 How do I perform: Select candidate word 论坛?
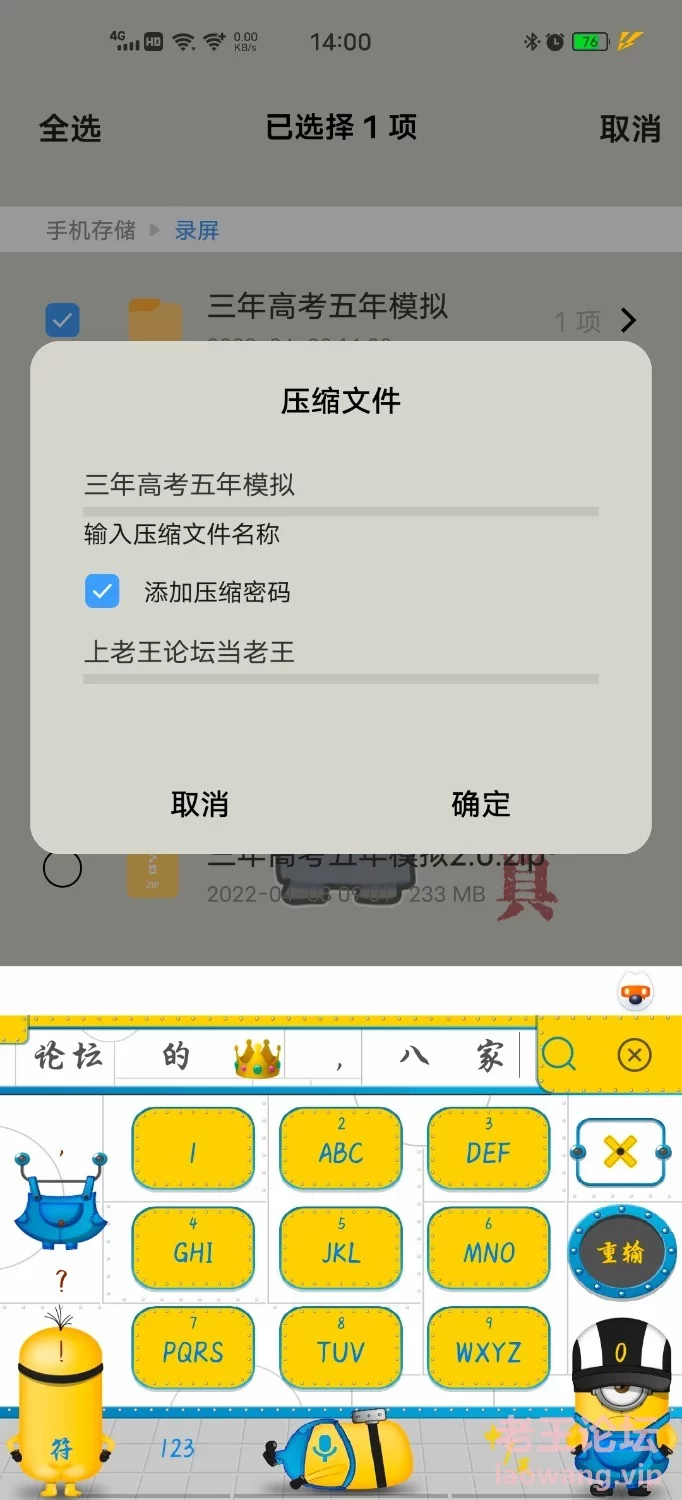pyautogui.click(x=68, y=1056)
